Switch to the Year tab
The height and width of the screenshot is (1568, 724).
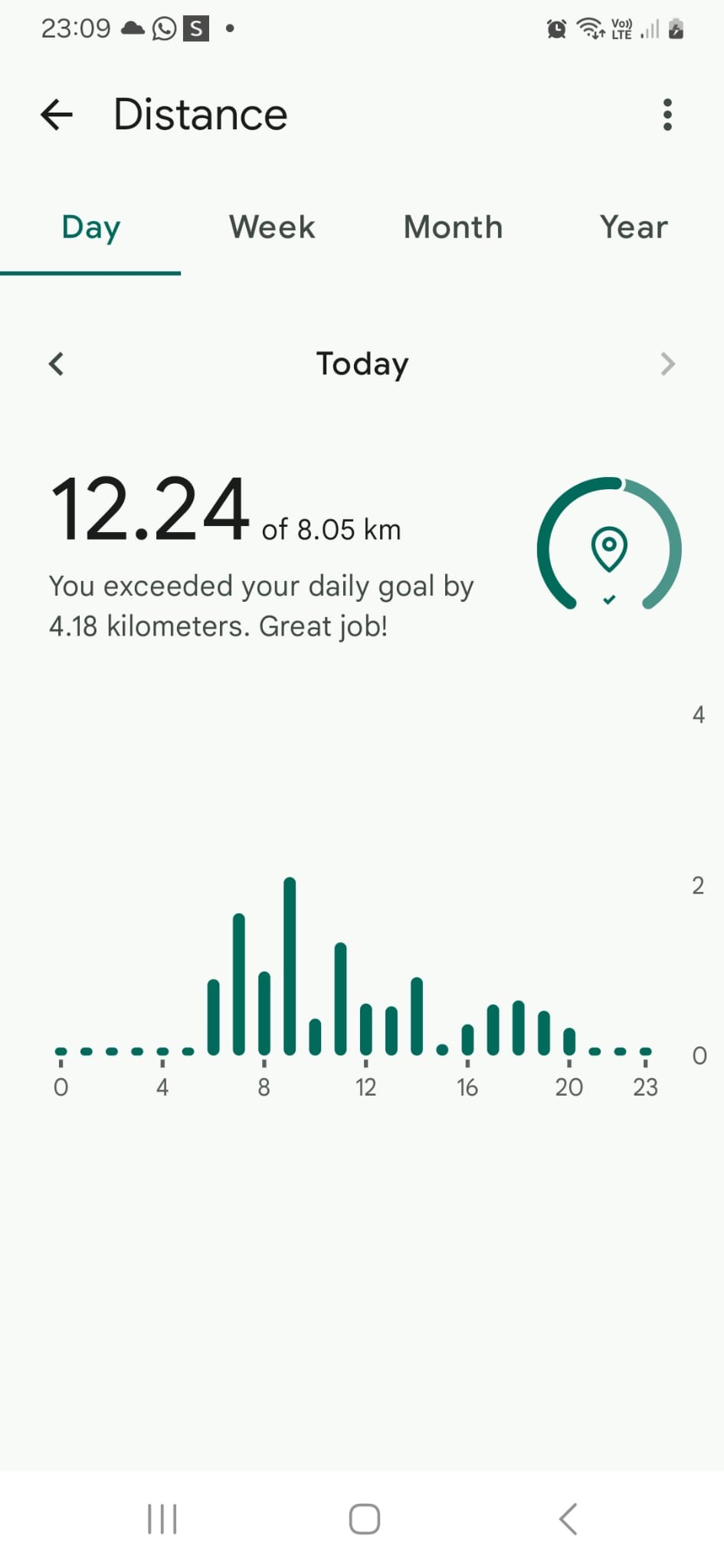click(x=634, y=227)
